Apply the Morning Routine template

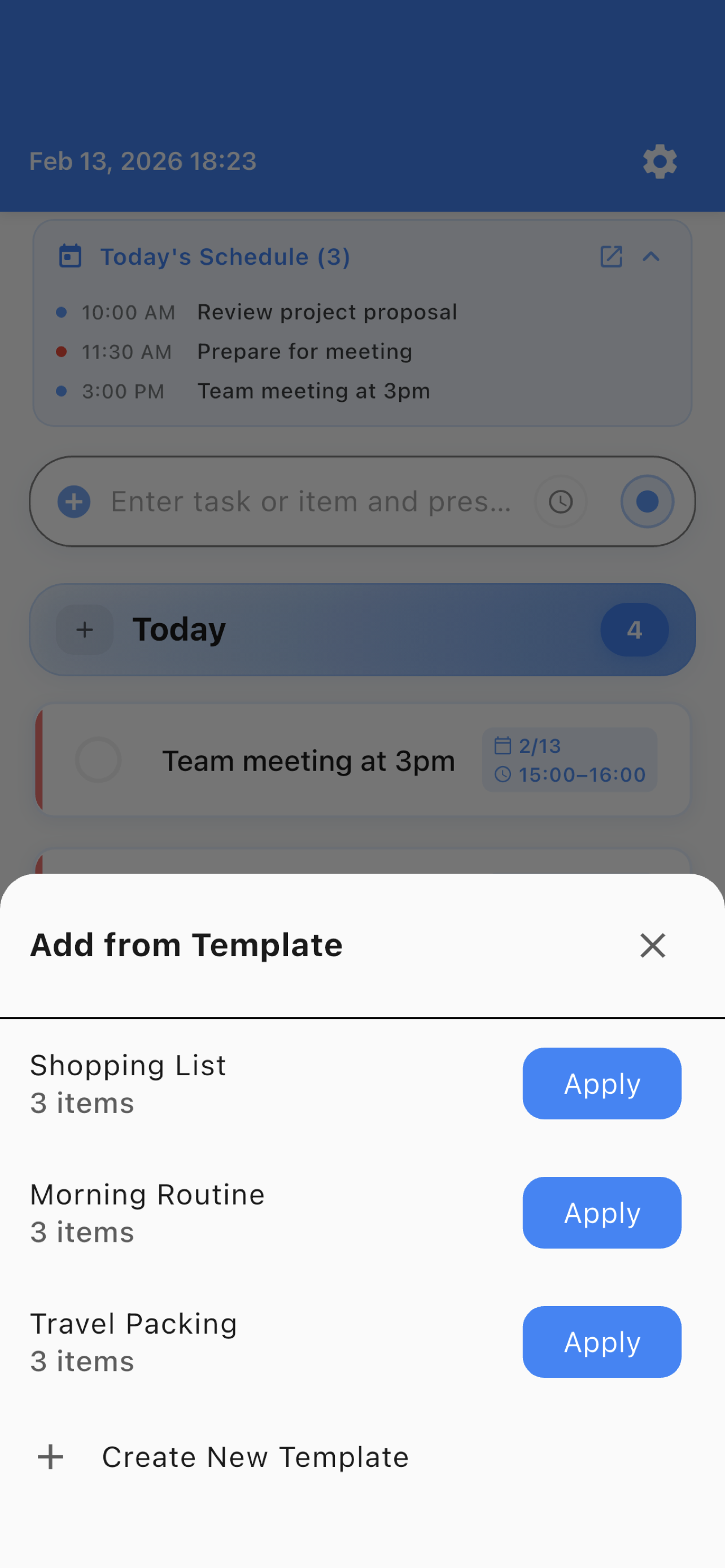click(x=601, y=1212)
